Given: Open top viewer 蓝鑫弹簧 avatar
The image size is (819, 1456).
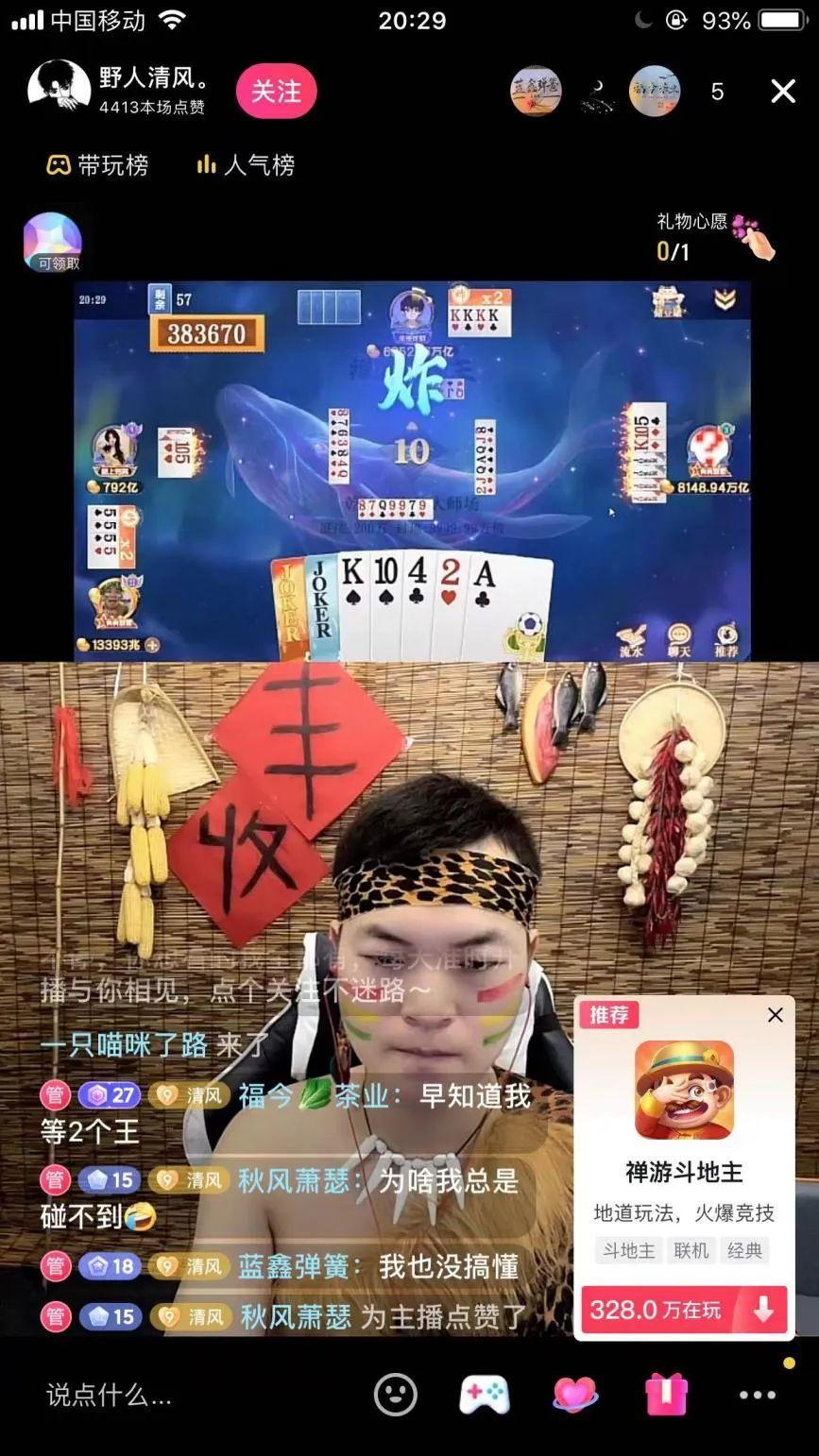Looking at the screenshot, I should pyautogui.click(x=536, y=92).
